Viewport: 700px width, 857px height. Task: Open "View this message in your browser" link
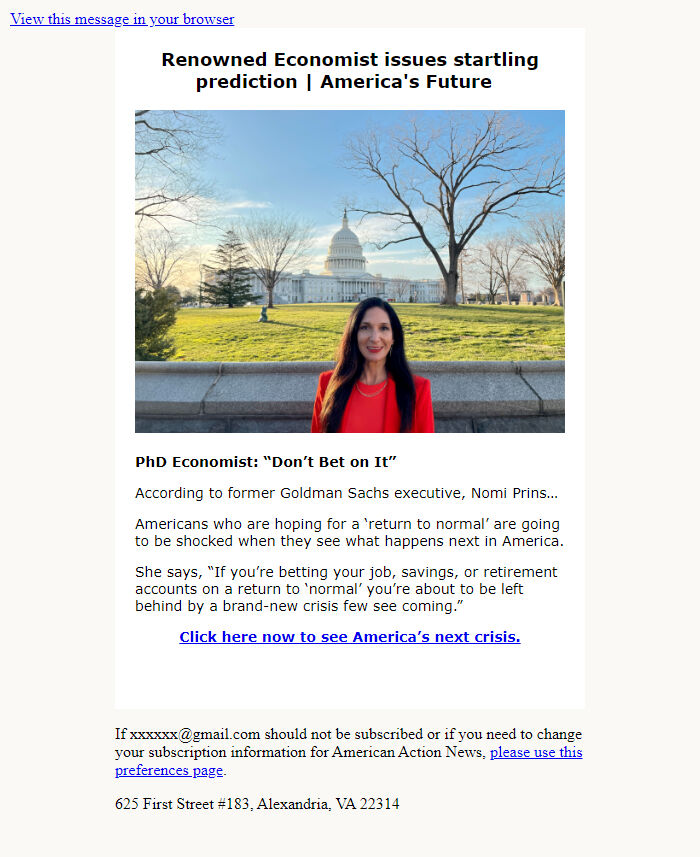(x=122, y=19)
